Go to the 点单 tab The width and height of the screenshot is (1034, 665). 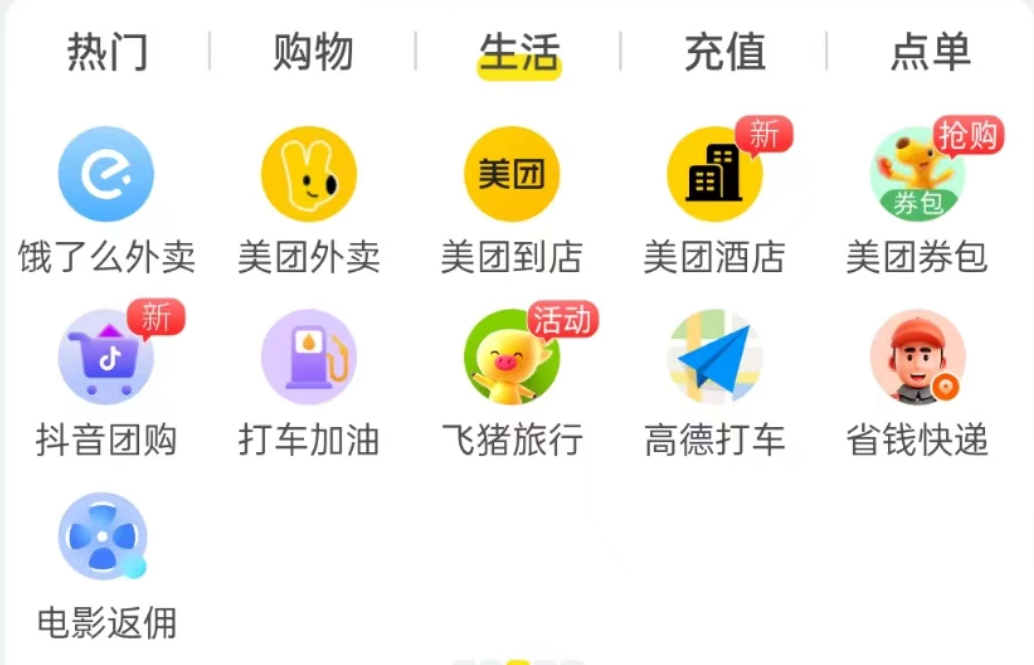[930, 52]
